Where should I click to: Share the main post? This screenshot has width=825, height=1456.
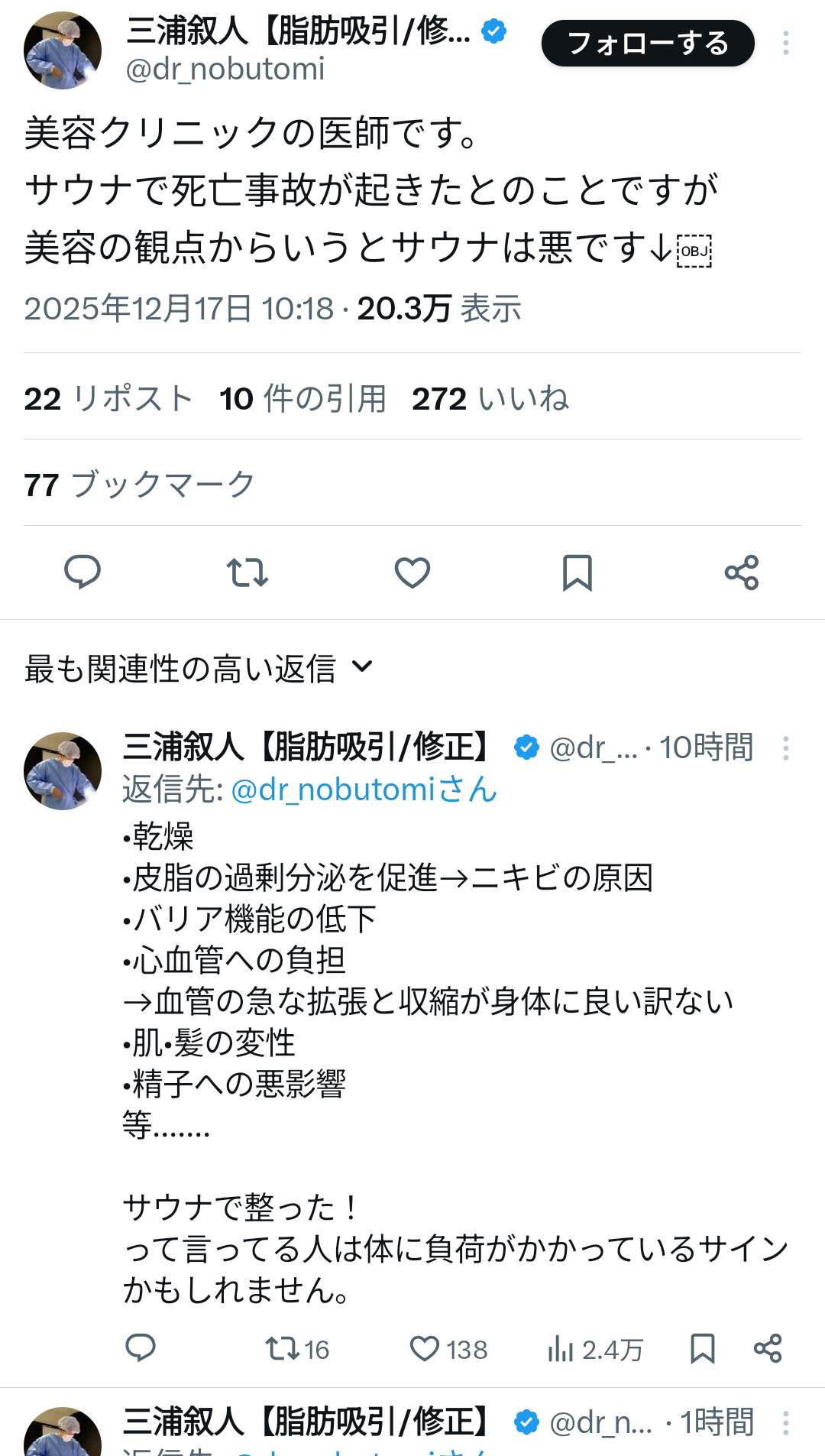click(x=742, y=572)
